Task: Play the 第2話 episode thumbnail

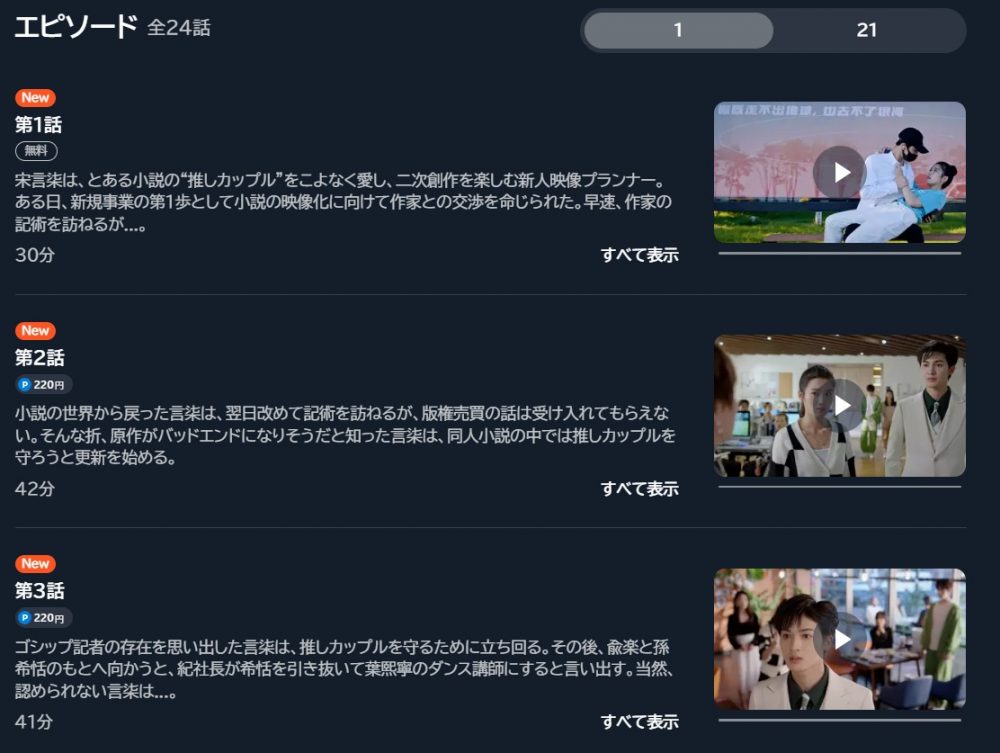Action: click(x=839, y=405)
